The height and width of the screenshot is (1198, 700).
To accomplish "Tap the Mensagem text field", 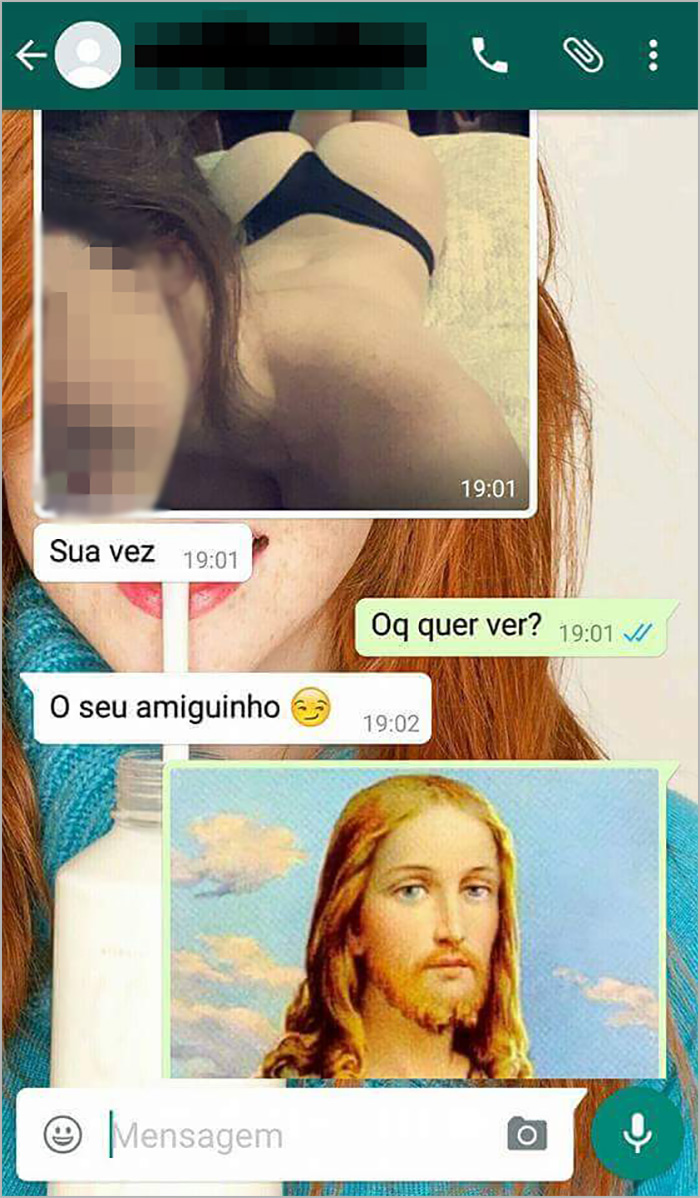I will click(x=300, y=1135).
